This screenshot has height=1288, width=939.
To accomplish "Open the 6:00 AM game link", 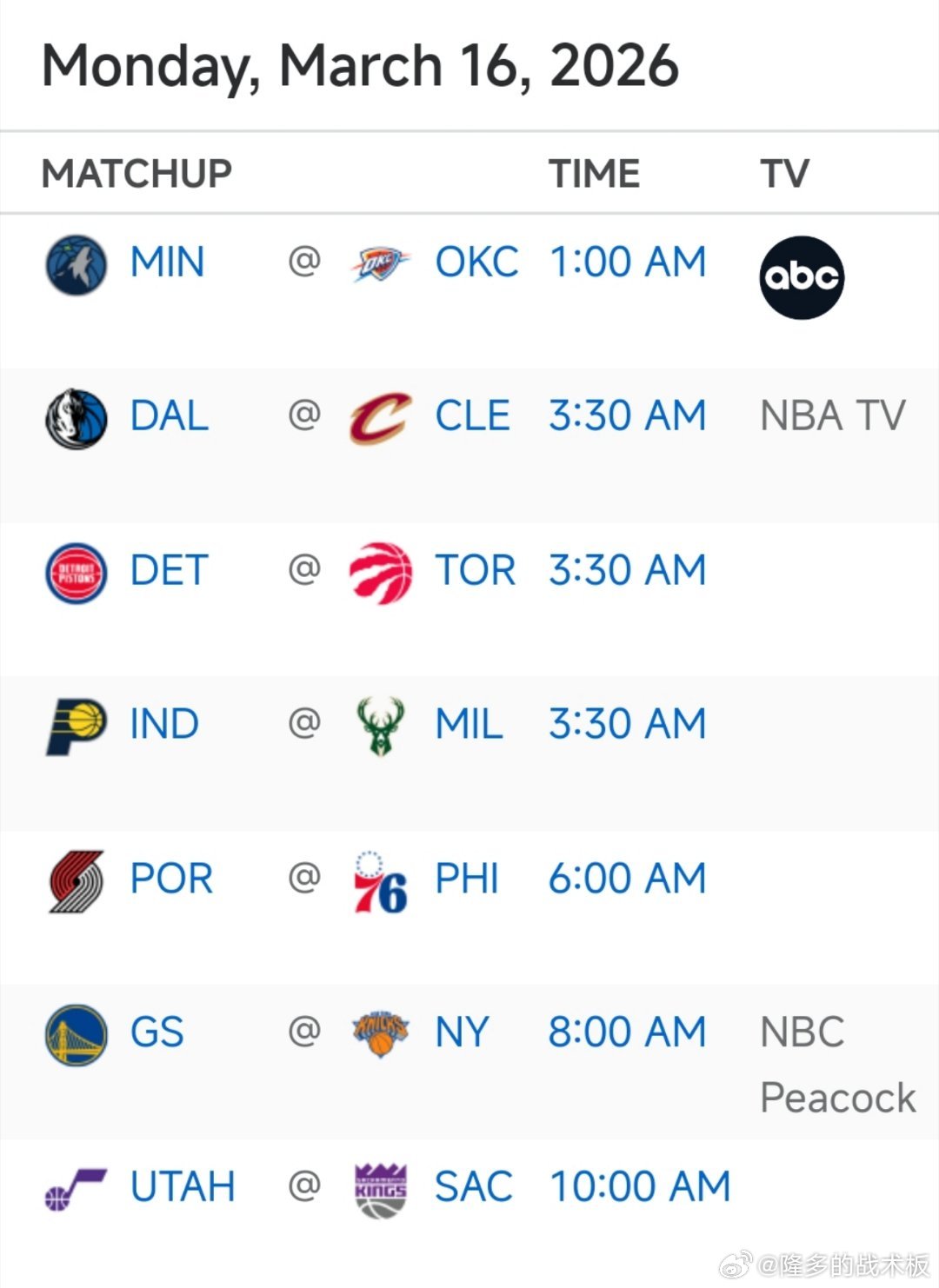I will click(x=627, y=879).
